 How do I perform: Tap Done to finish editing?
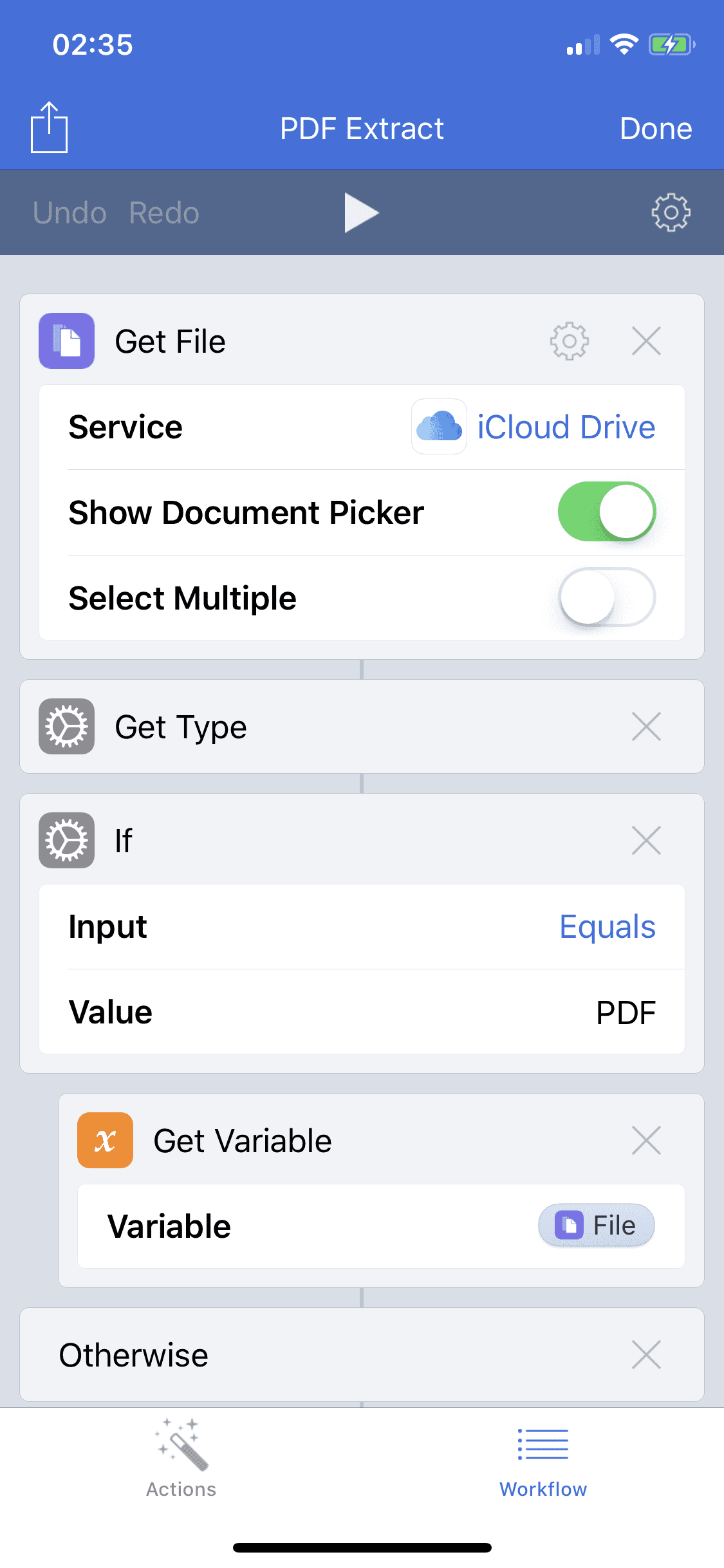656,129
